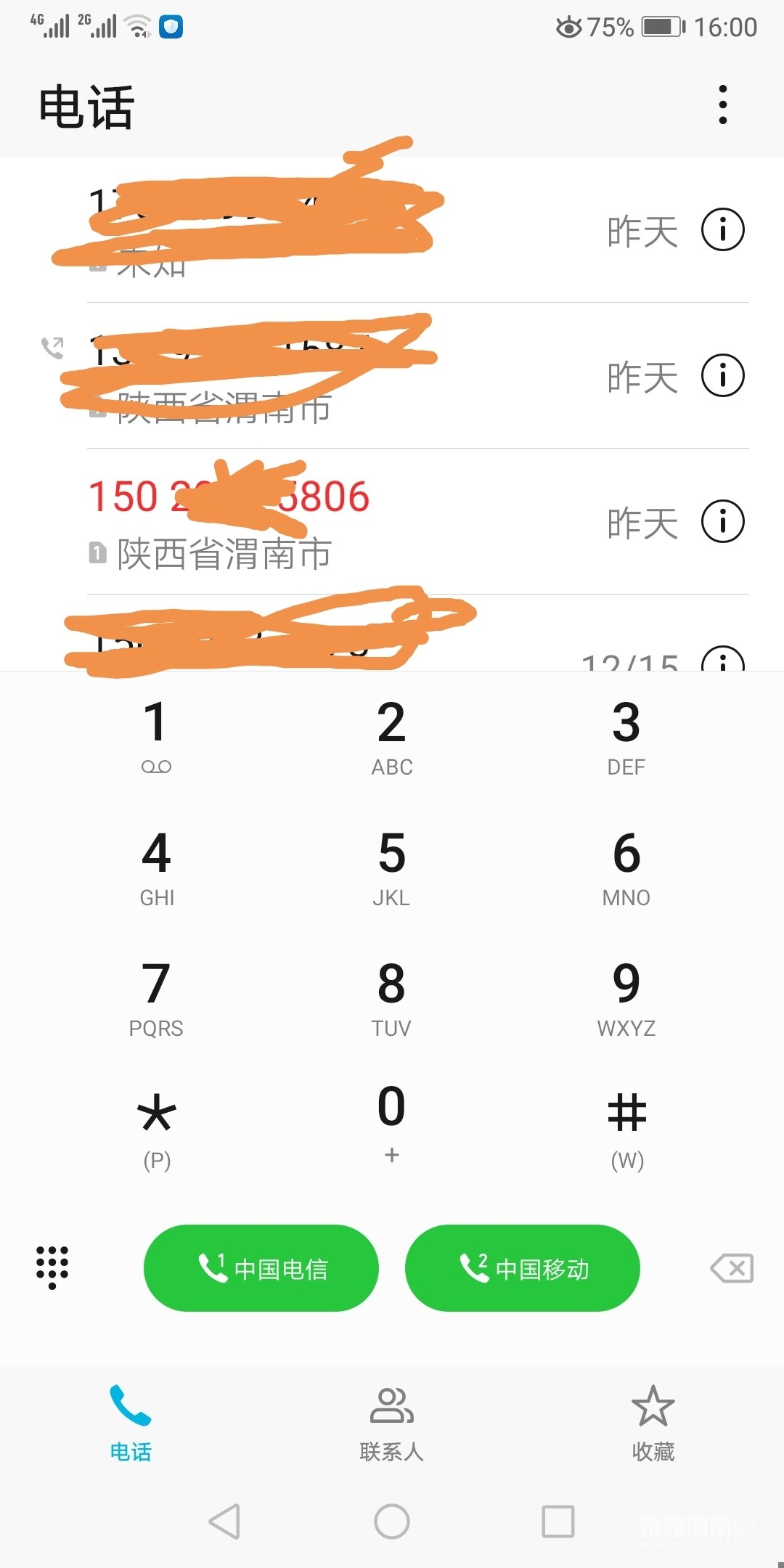Call using SIM 1 中国电信
Image resolution: width=784 pixels, height=1568 pixels.
(x=261, y=1268)
